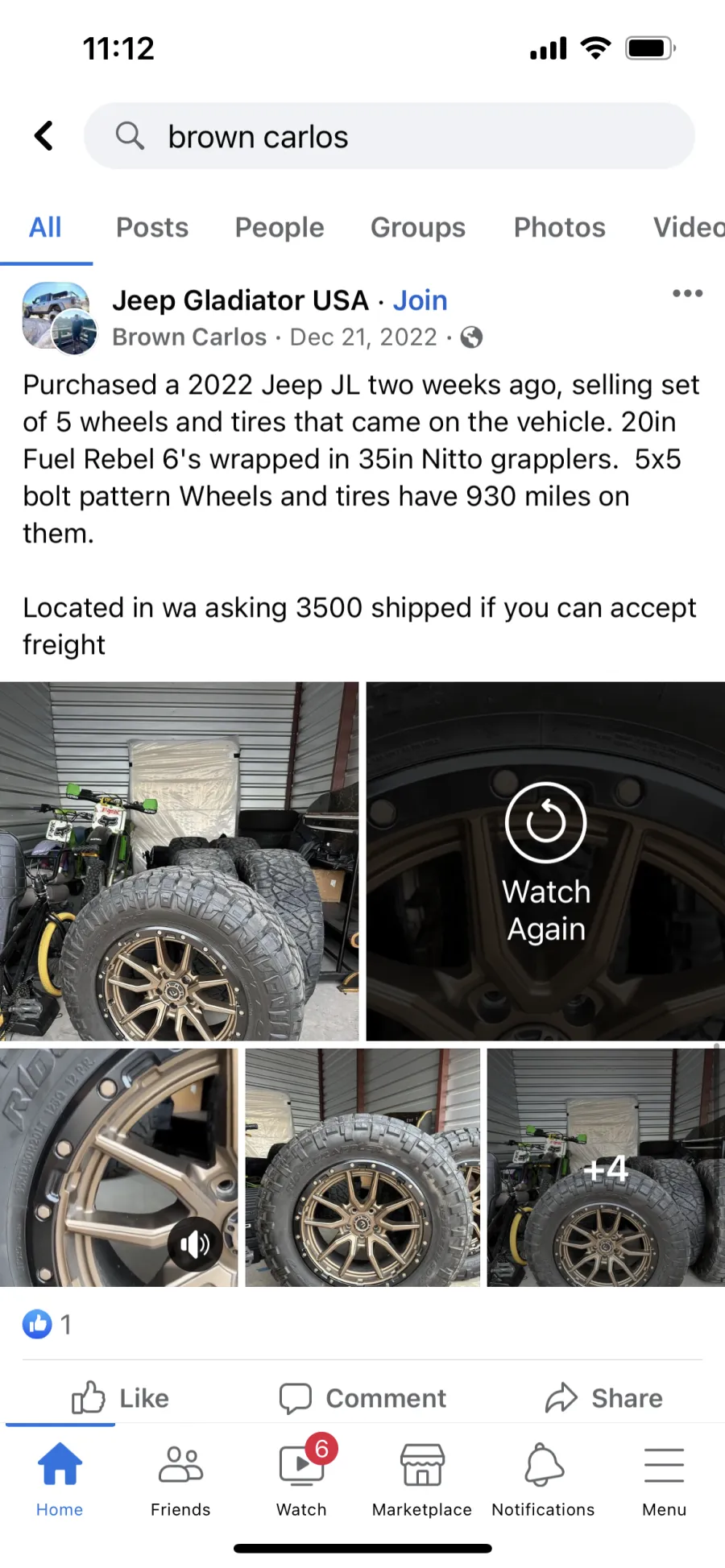Screen dimensions: 725x1568
Task: Edit the 'brown carlos' search field
Action: point(389,136)
